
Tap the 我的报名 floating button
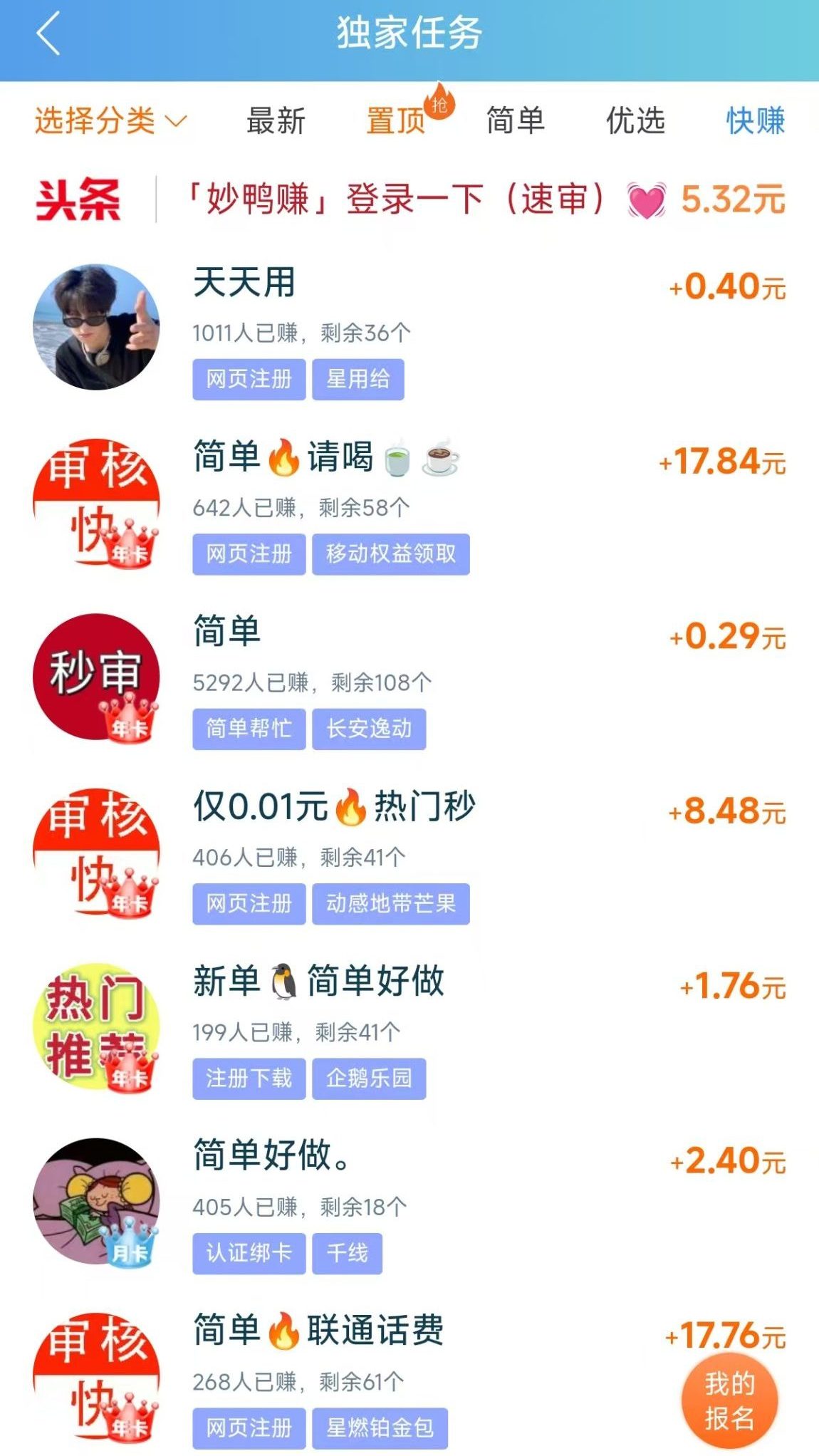pyautogui.click(x=729, y=1400)
